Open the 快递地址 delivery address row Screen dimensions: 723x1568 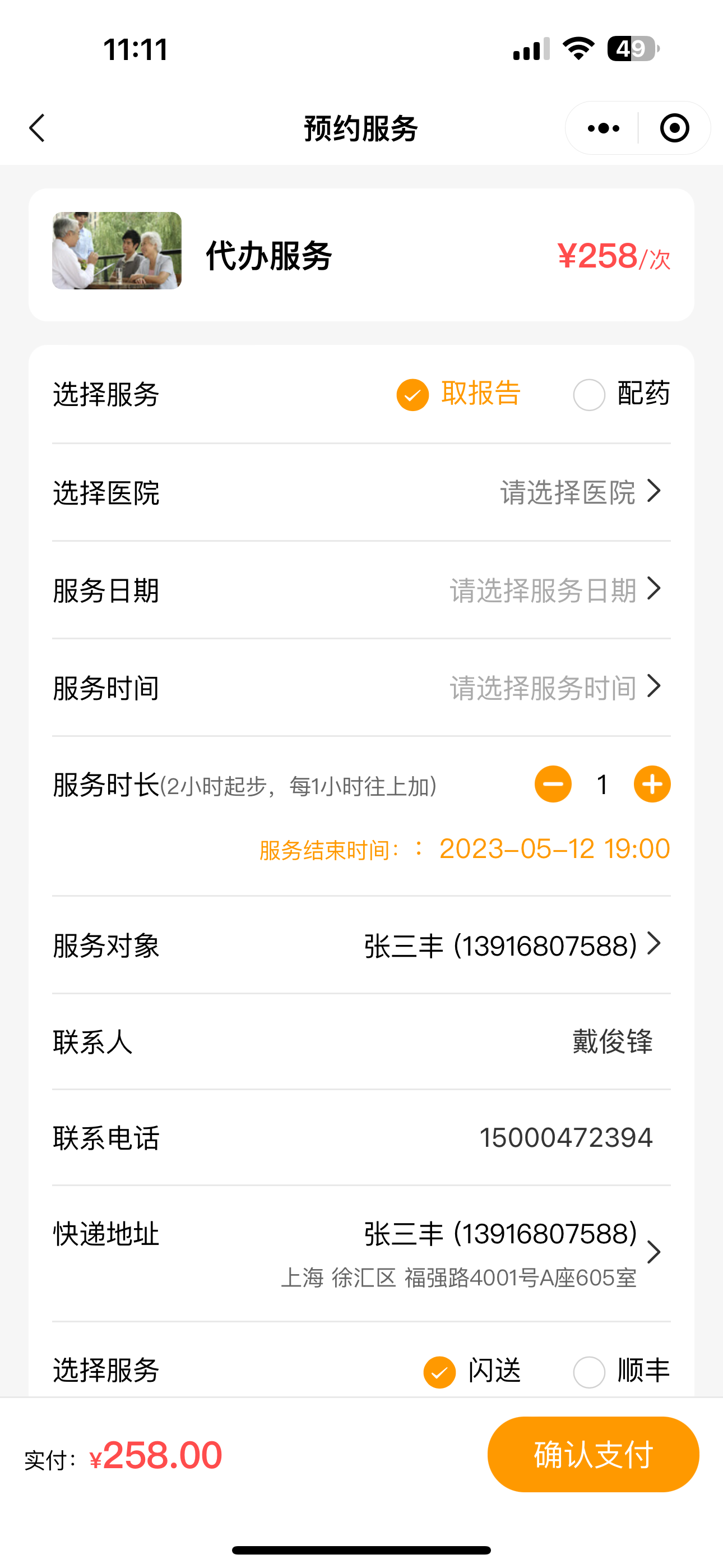361,1253
